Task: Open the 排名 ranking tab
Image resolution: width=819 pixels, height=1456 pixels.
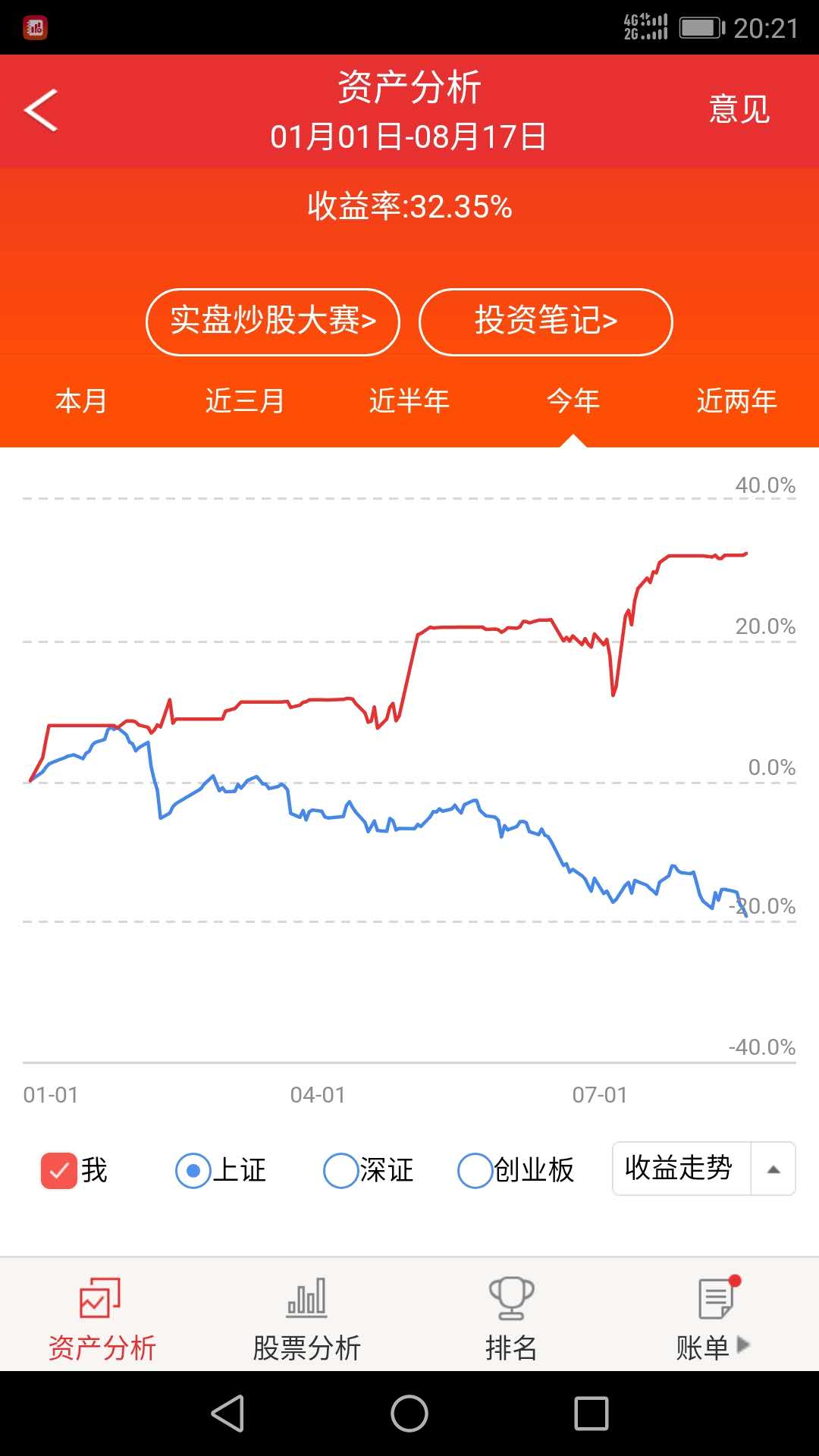Action: click(512, 1318)
